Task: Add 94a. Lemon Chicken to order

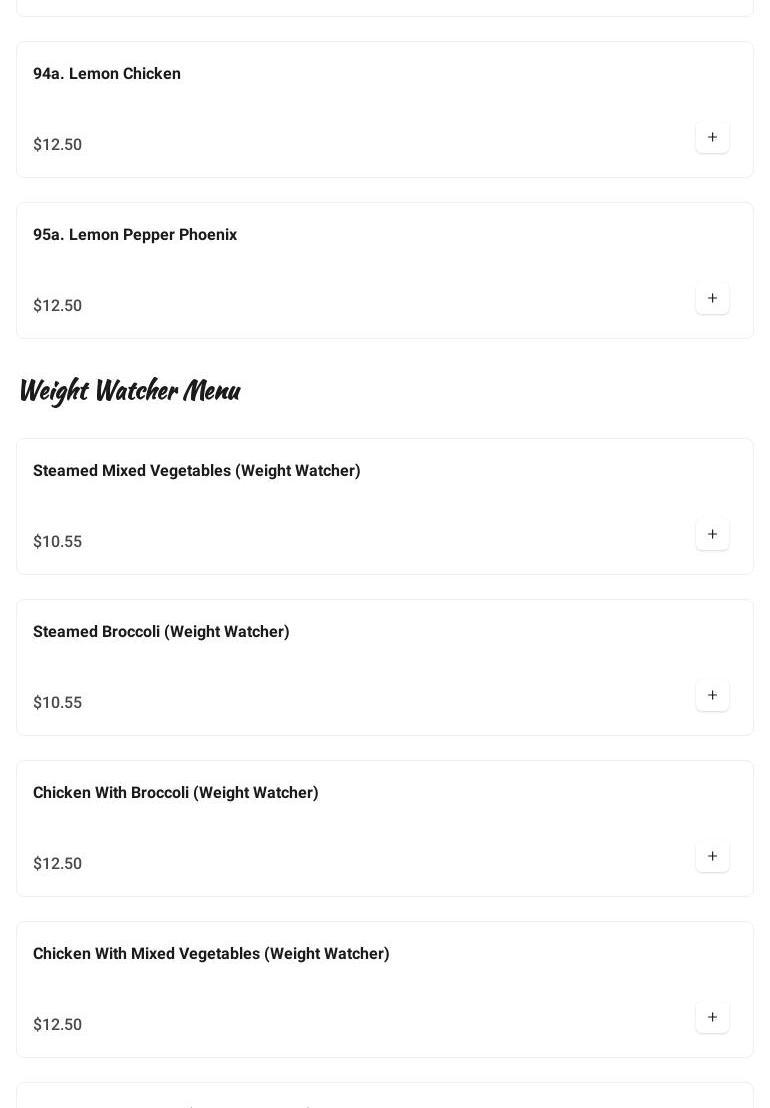Action: [712, 137]
